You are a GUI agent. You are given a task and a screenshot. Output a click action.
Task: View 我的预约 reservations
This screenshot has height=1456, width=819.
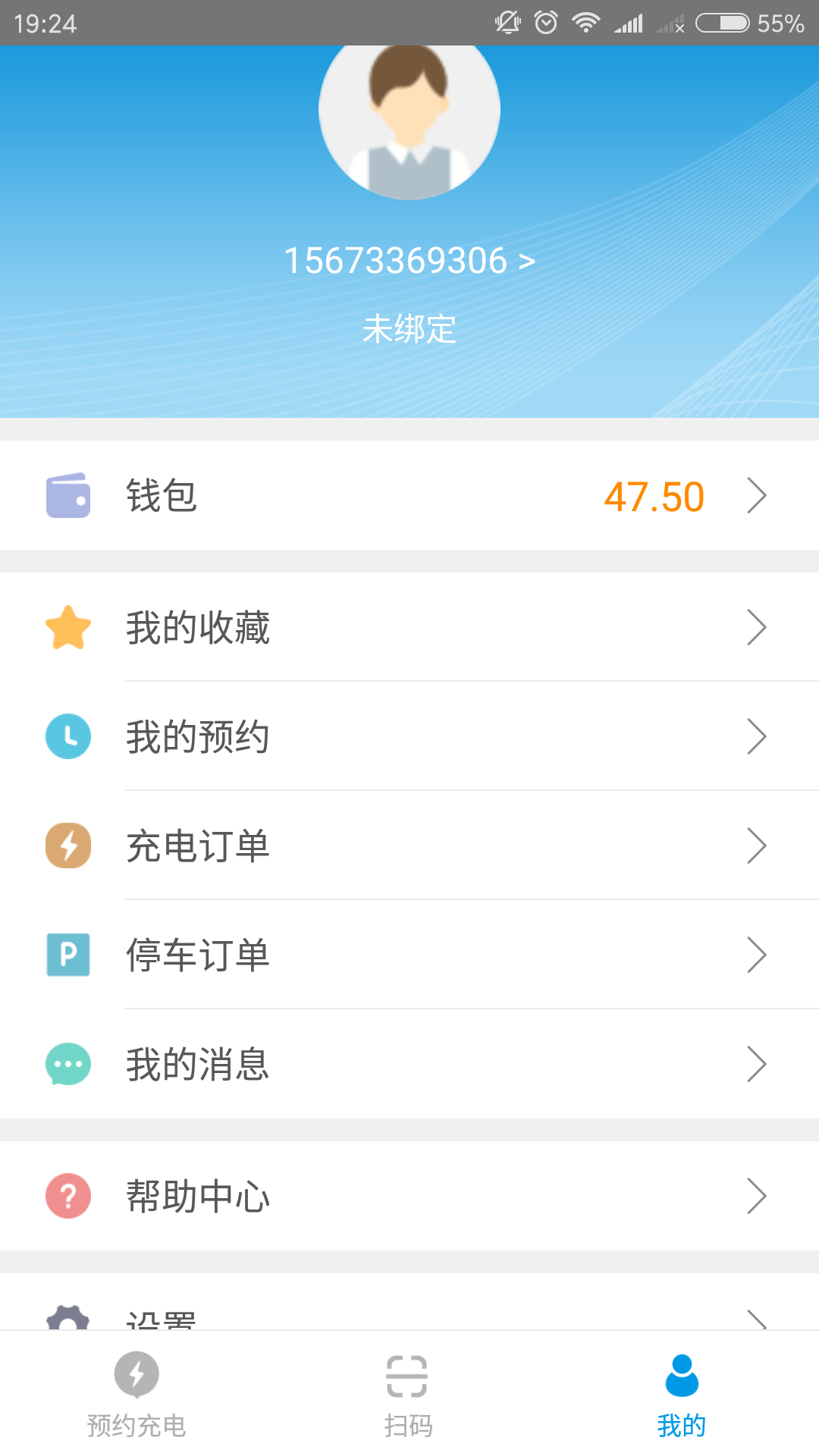pos(409,737)
